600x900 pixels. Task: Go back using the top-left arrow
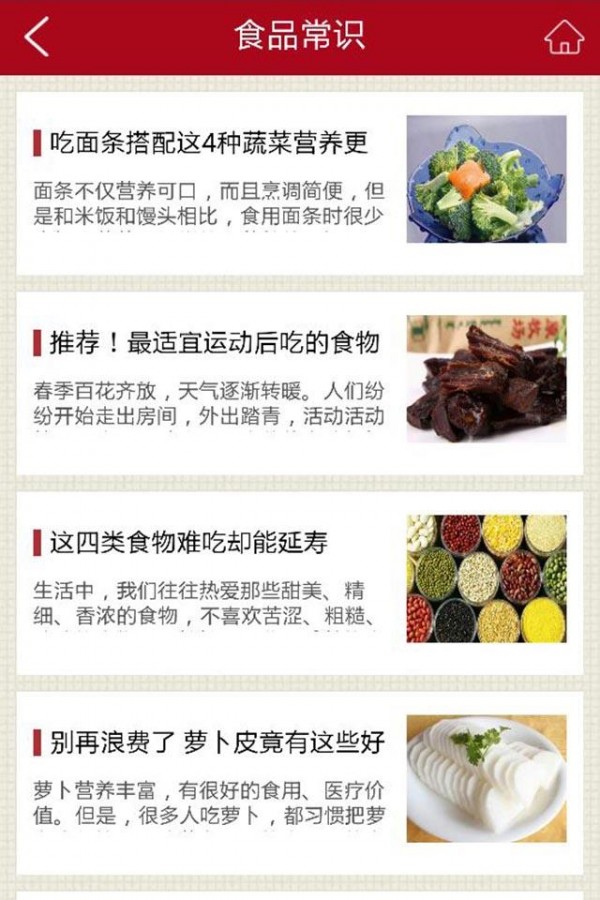coord(37,37)
